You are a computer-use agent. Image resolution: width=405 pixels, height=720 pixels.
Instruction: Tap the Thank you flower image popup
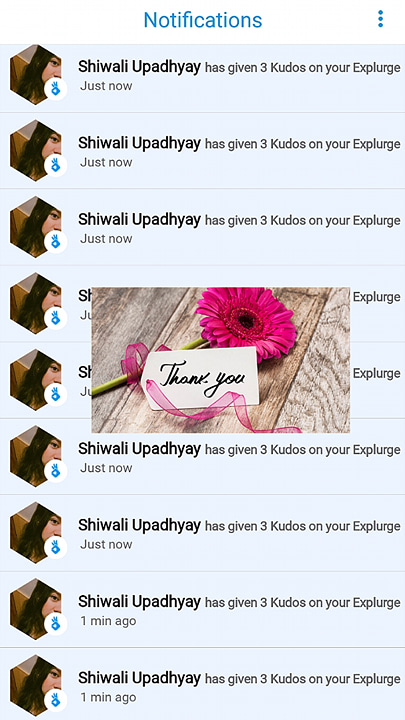pos(220,360)
